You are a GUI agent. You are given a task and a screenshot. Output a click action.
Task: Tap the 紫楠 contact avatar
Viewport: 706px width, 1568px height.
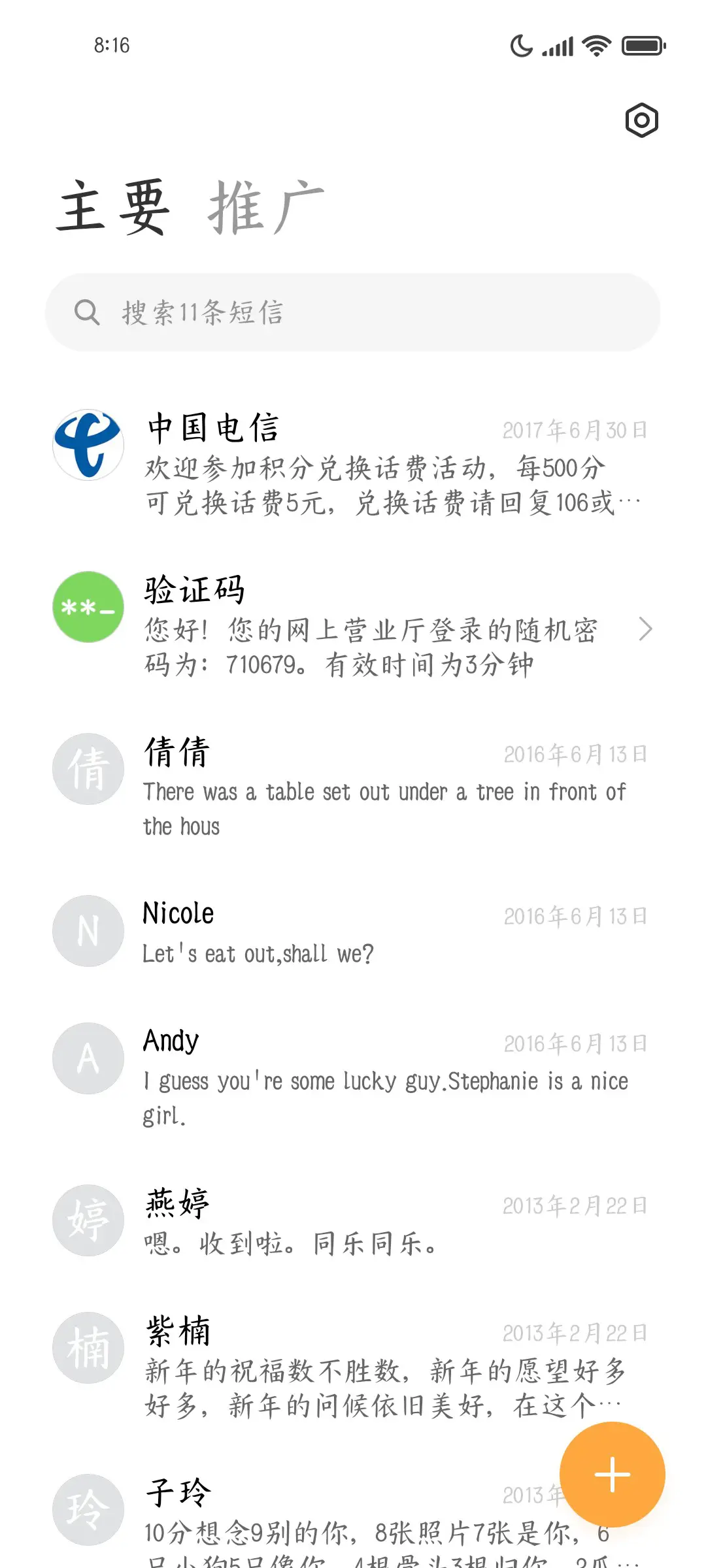click(88, 1348)
